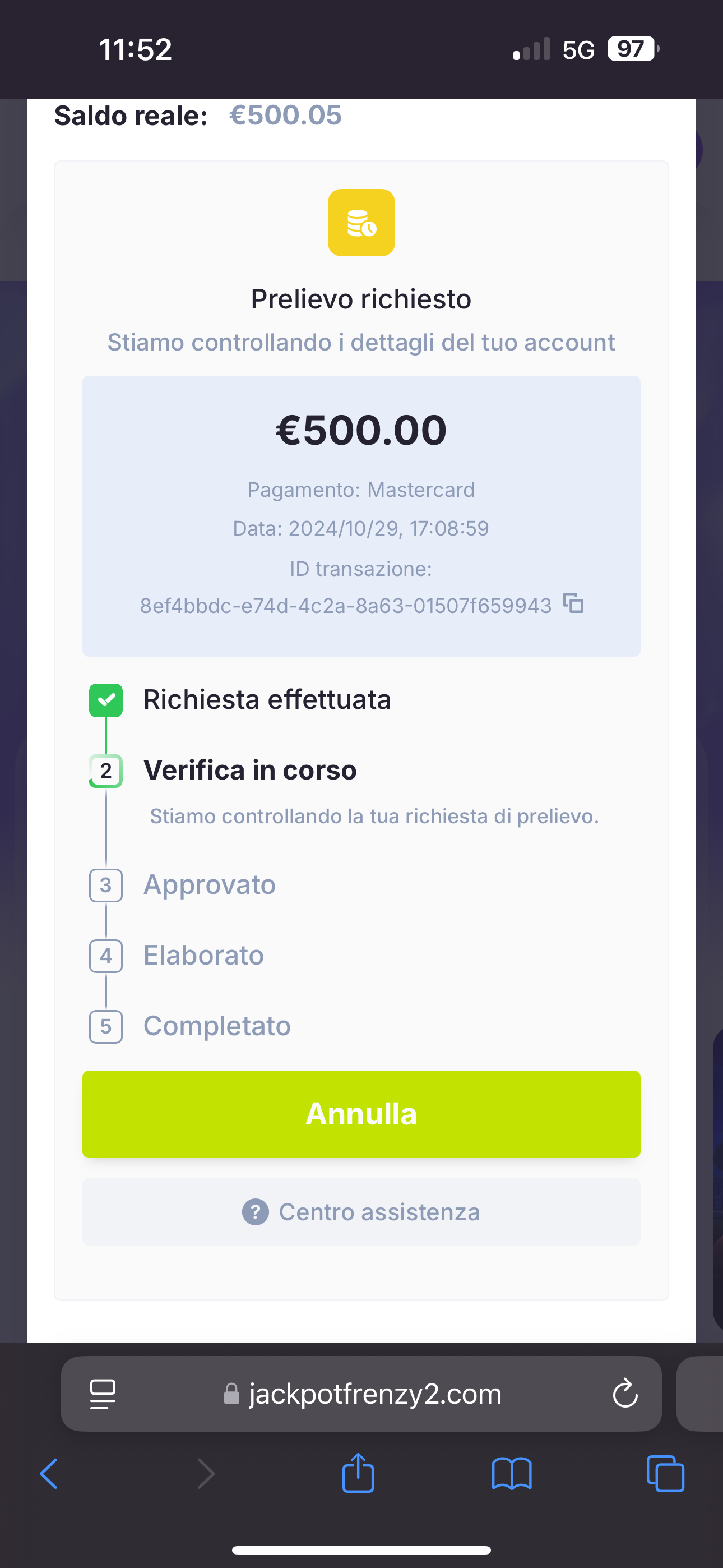Go back to the previous page
The height and width of the screenshot is (1568, 723).
(x=49, y=1474)
